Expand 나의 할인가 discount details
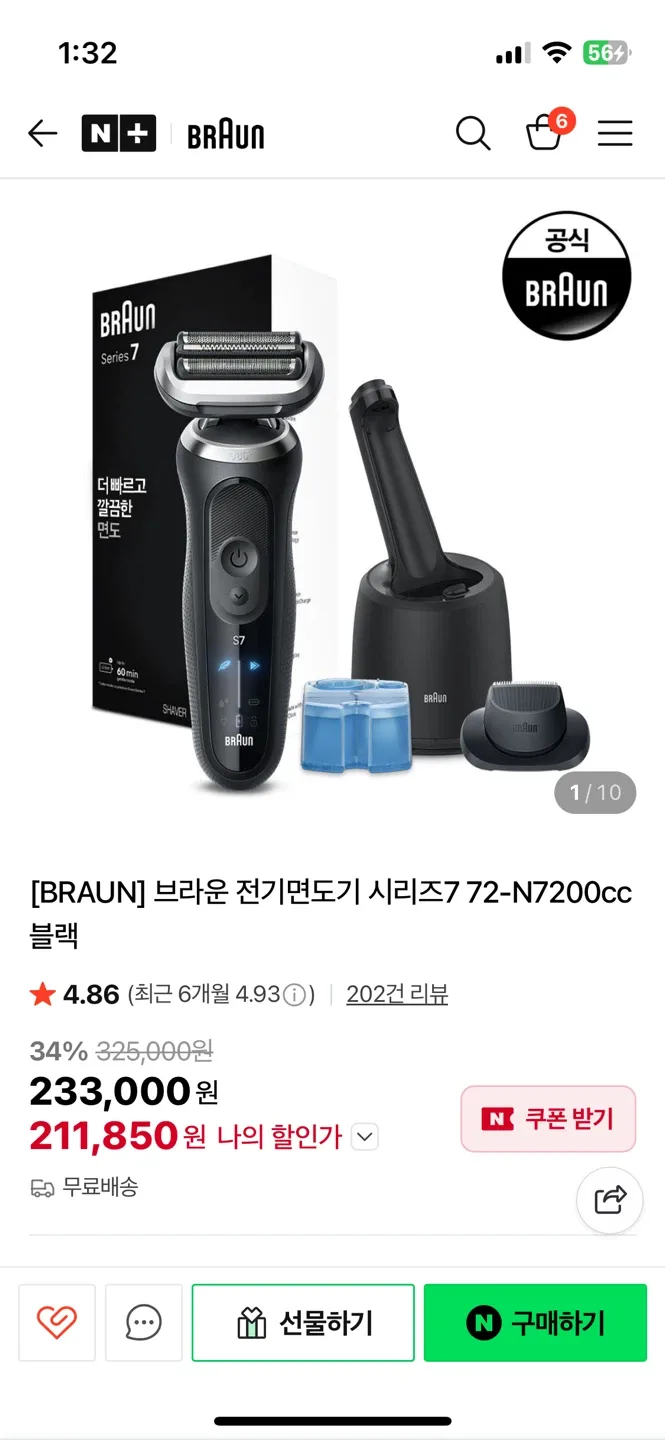 [x=365, y=1137]
